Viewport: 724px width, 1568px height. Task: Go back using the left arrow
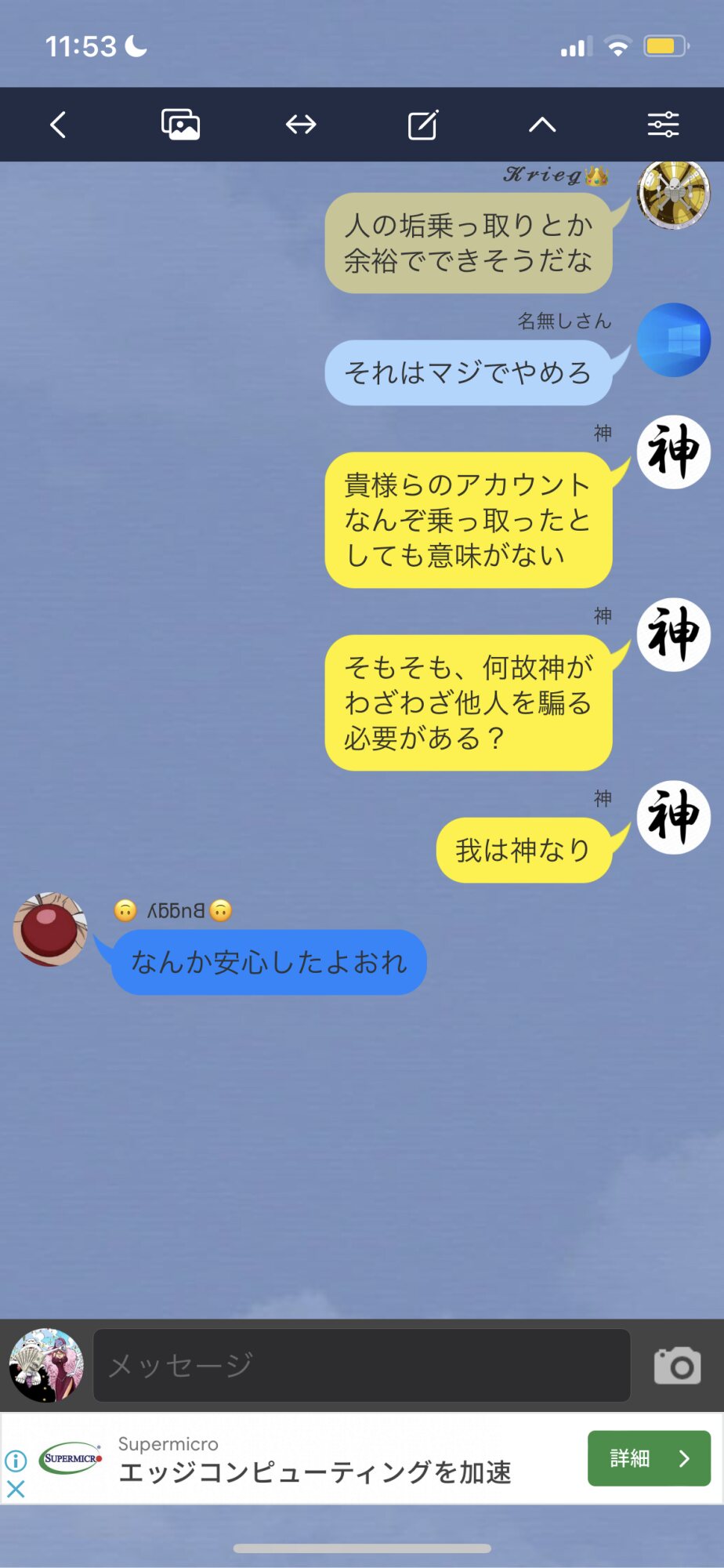(58, 125)
